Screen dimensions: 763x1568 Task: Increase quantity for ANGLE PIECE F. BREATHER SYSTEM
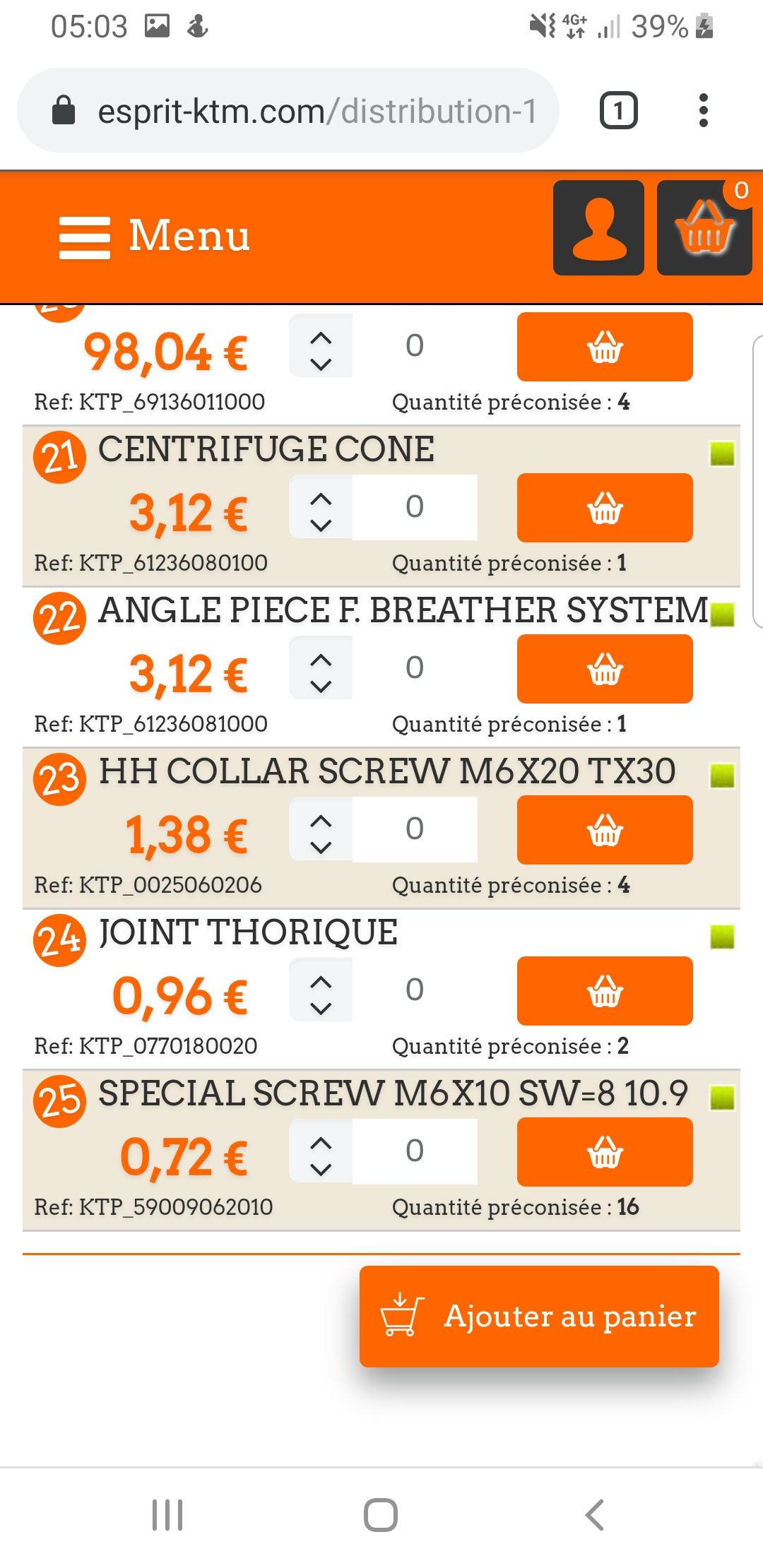click(321, 659)
